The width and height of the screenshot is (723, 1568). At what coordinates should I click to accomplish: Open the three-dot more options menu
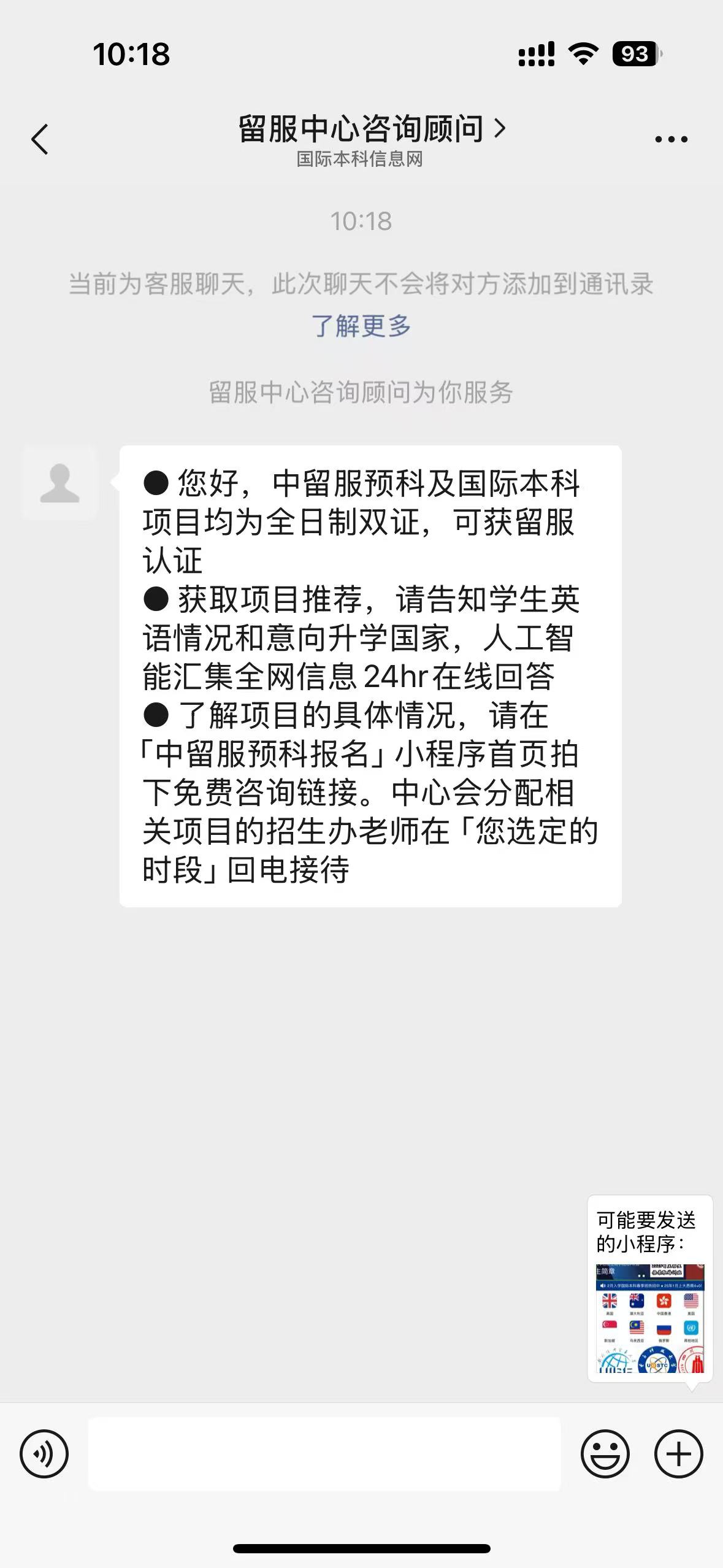671,139
